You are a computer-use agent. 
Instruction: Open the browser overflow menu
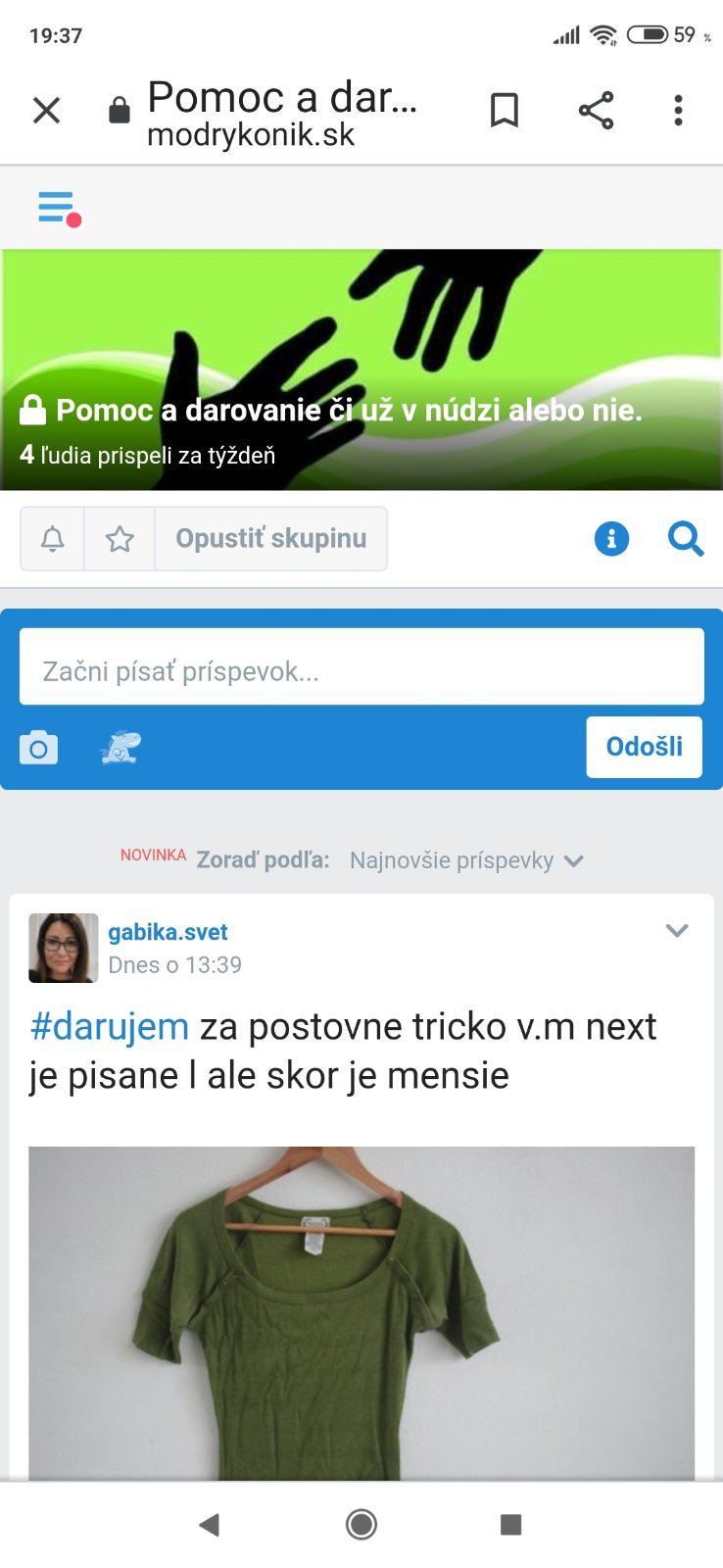(678, 111)
